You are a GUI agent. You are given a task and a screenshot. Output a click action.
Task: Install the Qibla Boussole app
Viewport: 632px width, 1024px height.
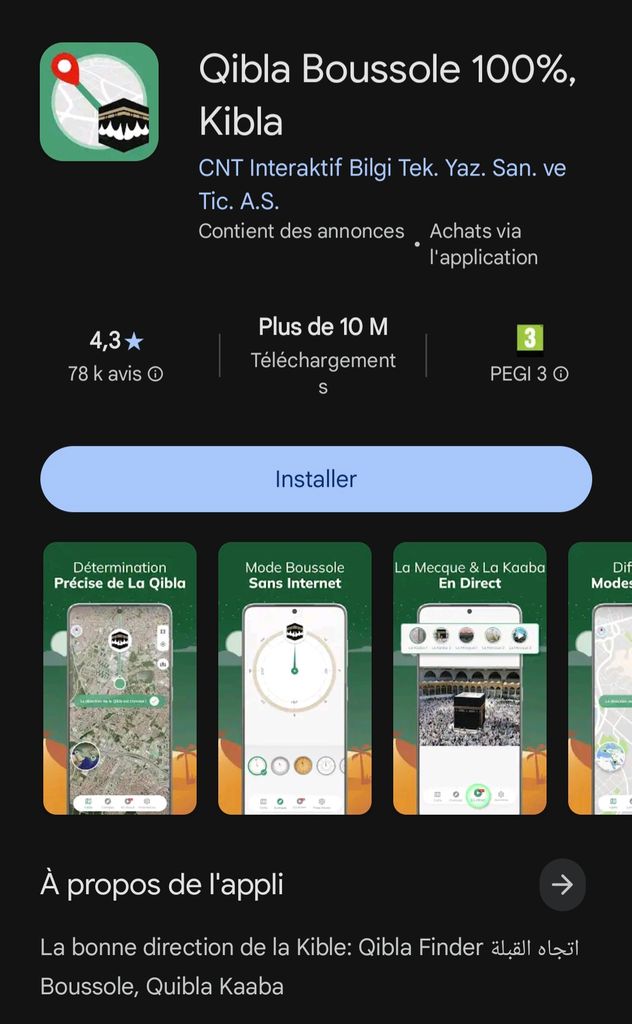(x=316, y=479)
